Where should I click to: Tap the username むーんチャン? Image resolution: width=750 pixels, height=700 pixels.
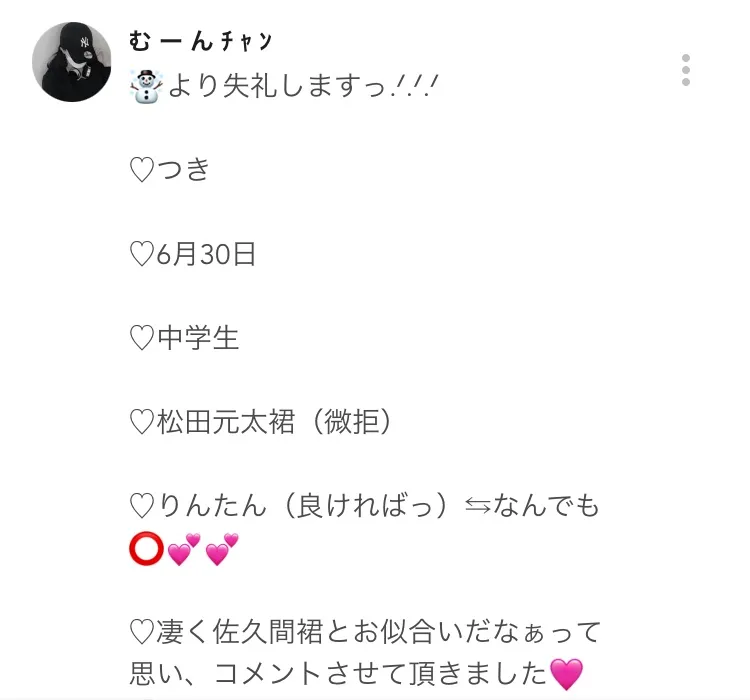(200, 42)
